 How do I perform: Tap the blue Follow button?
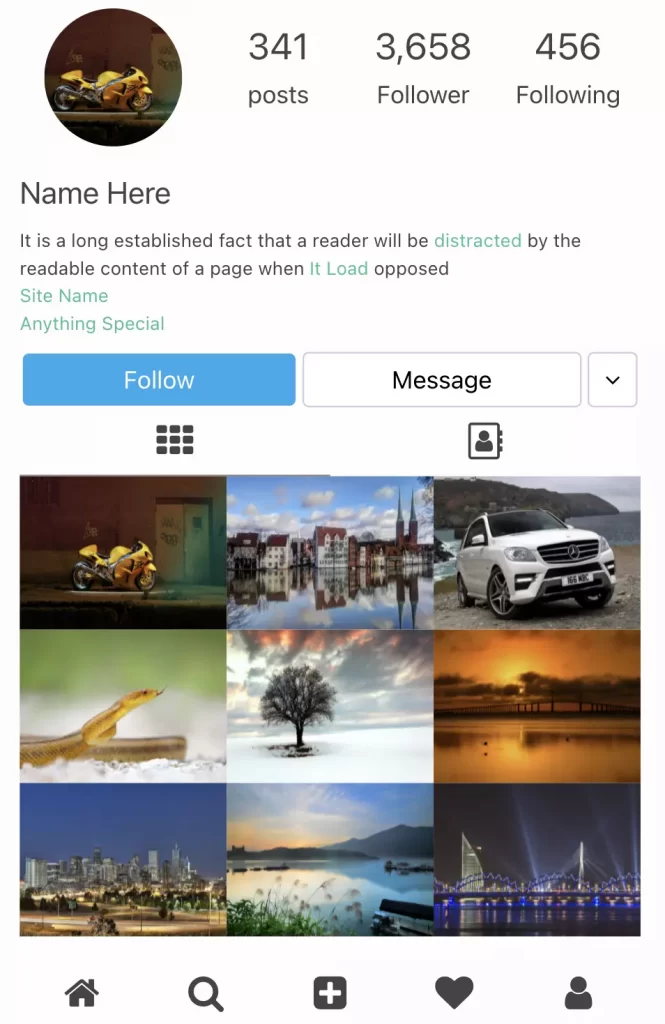(159, 380)
